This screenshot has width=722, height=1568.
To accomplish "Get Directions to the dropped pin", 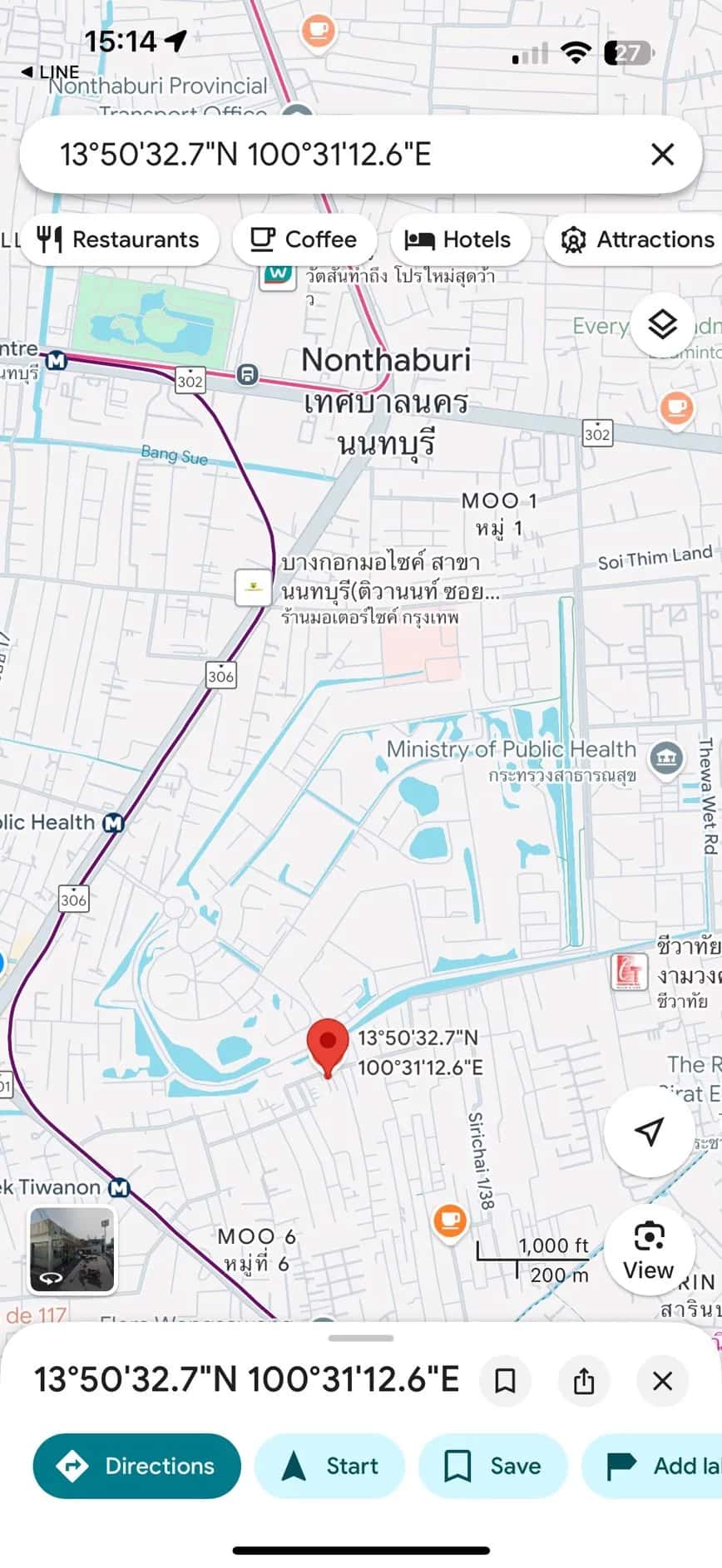I will click(137, 1466).
